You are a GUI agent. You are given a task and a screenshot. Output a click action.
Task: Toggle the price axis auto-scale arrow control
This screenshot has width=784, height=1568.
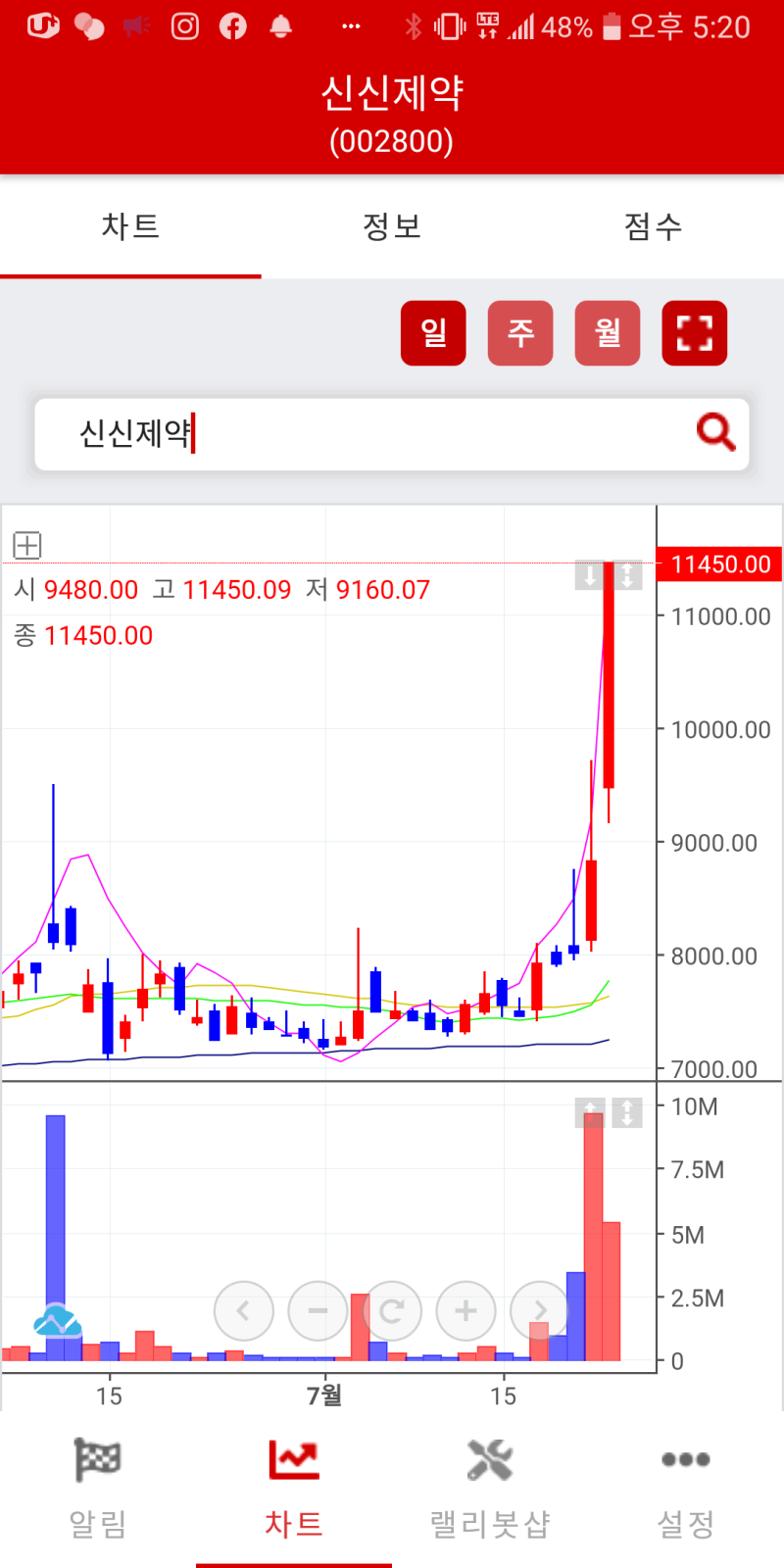625,576
